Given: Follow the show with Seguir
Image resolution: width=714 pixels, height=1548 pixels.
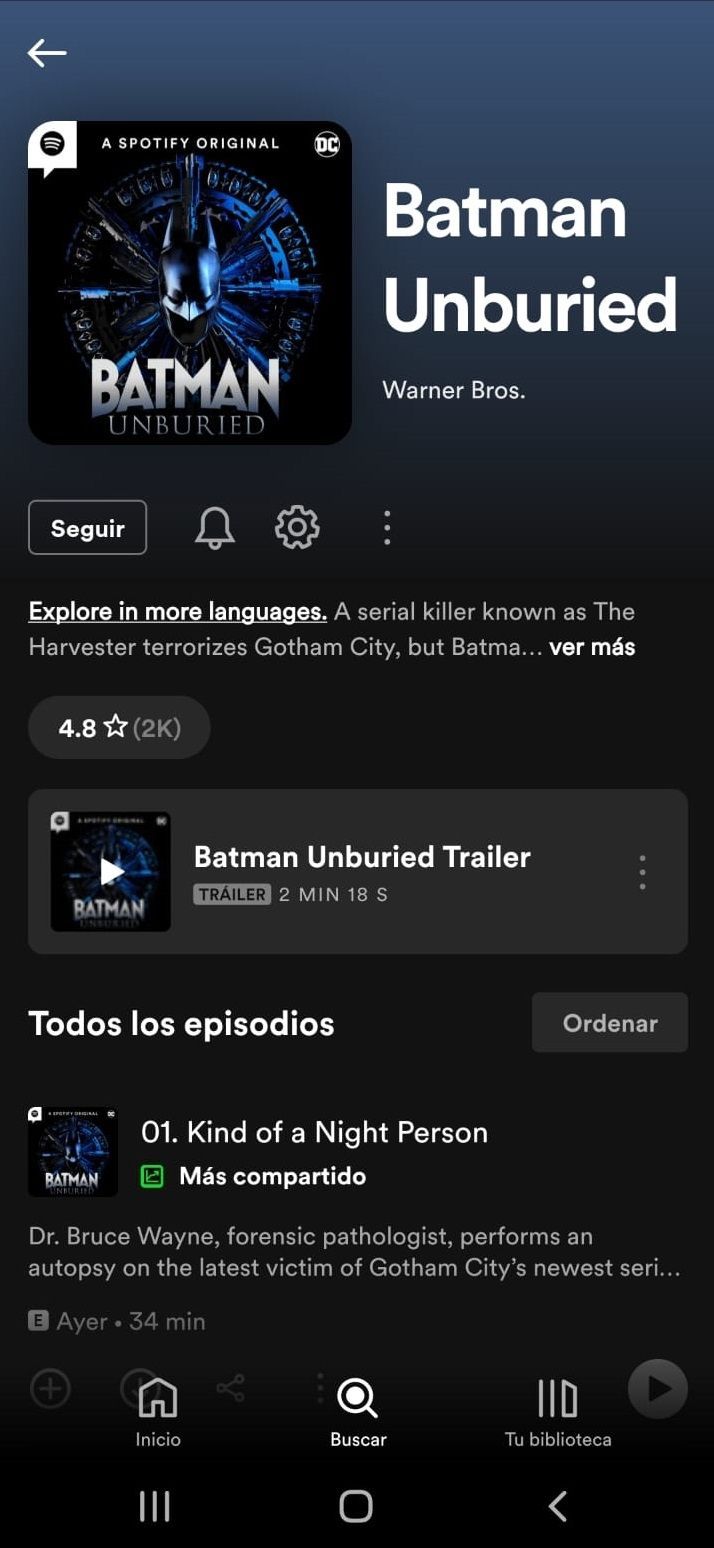Looking at the screenshot, I should coord(88,528).
